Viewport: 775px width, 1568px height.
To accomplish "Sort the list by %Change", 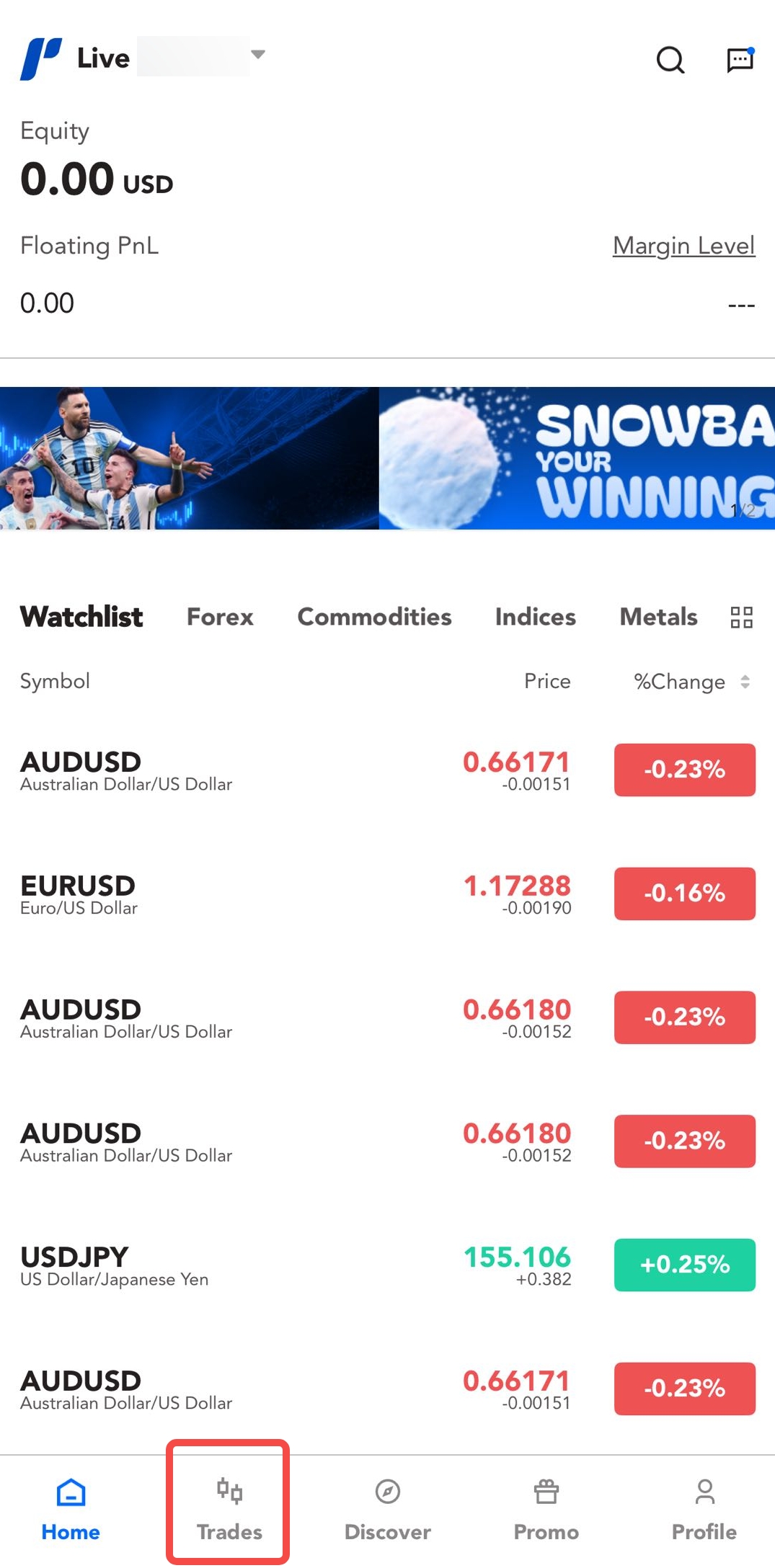I will tap(691, 682).
